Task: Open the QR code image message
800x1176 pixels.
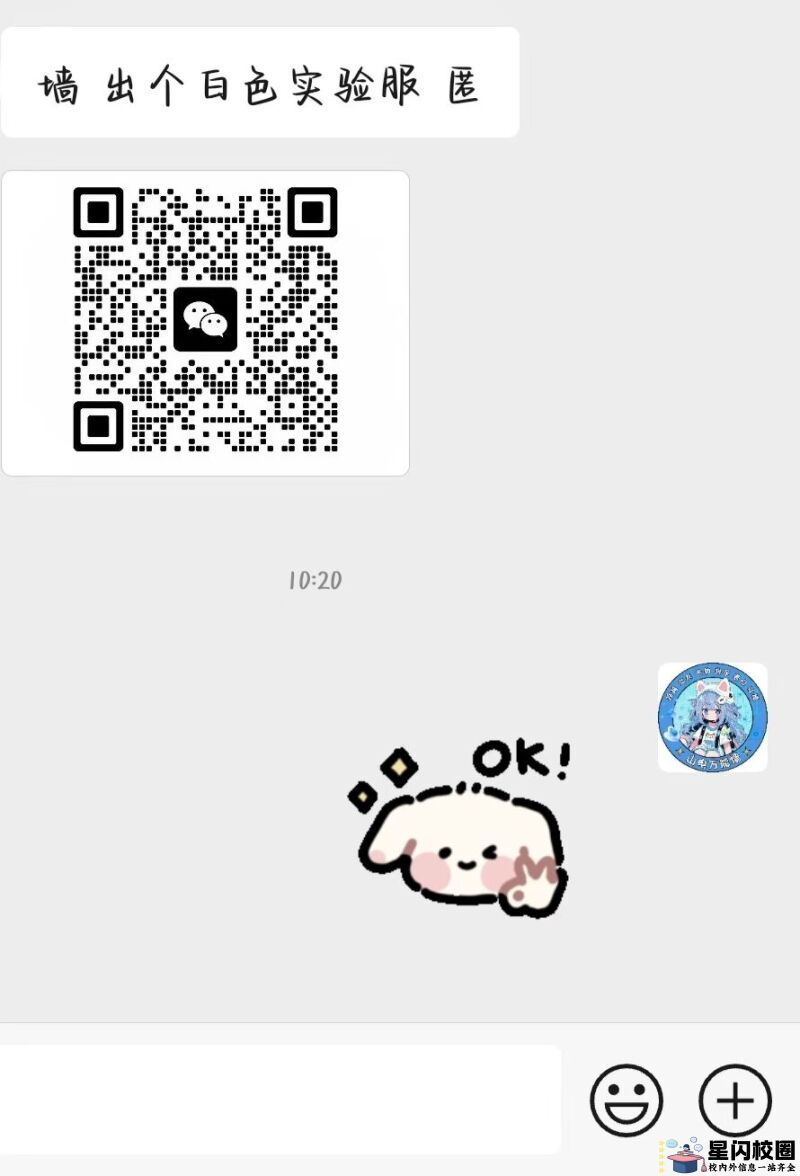Action: (205, 322)
